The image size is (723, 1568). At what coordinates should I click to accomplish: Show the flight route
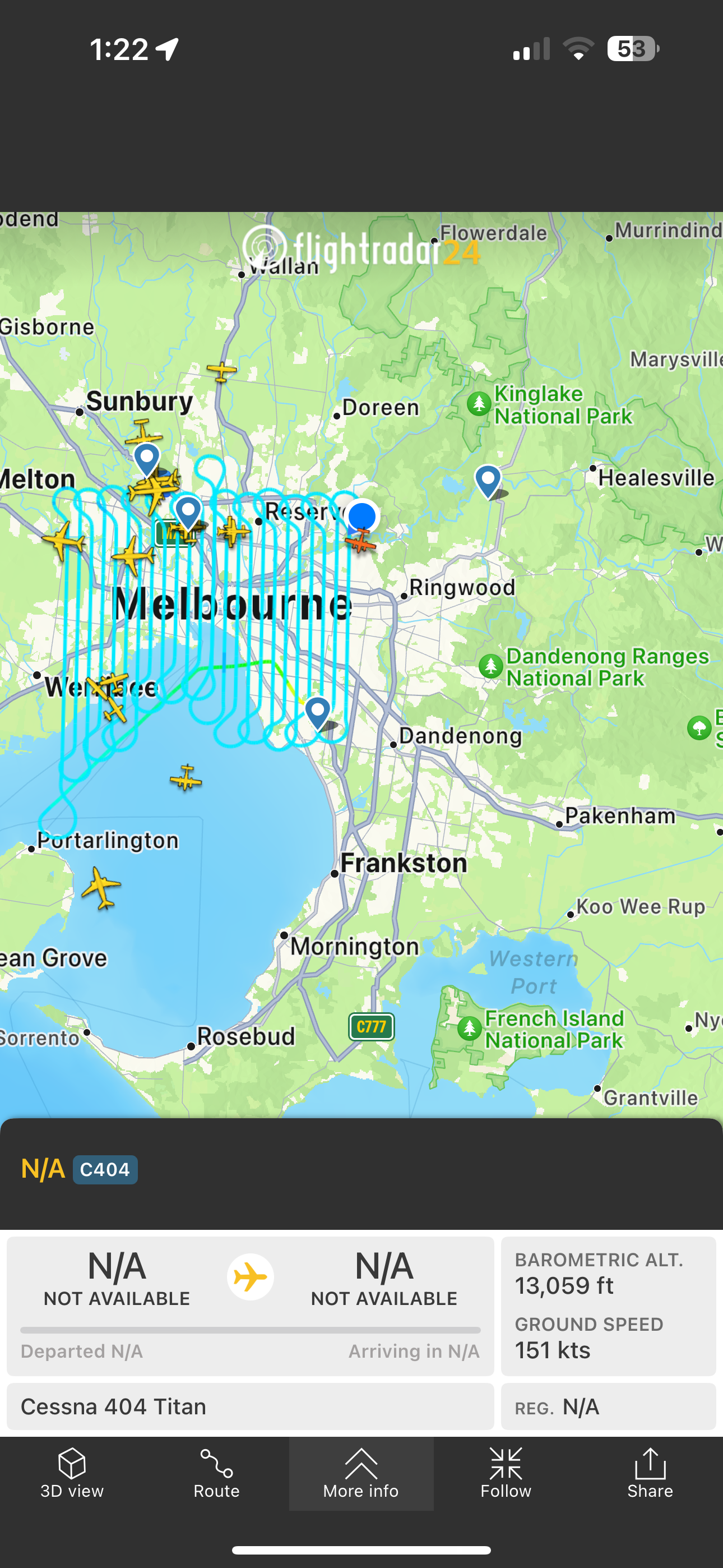[217, 1473]
